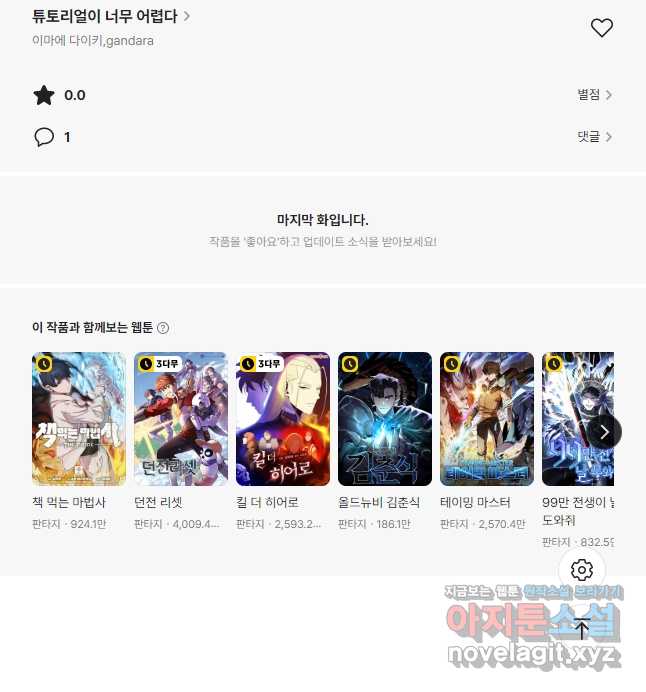646x692 pixels.
Task: Open the 댓글 comments page
Action: point(594,137)
